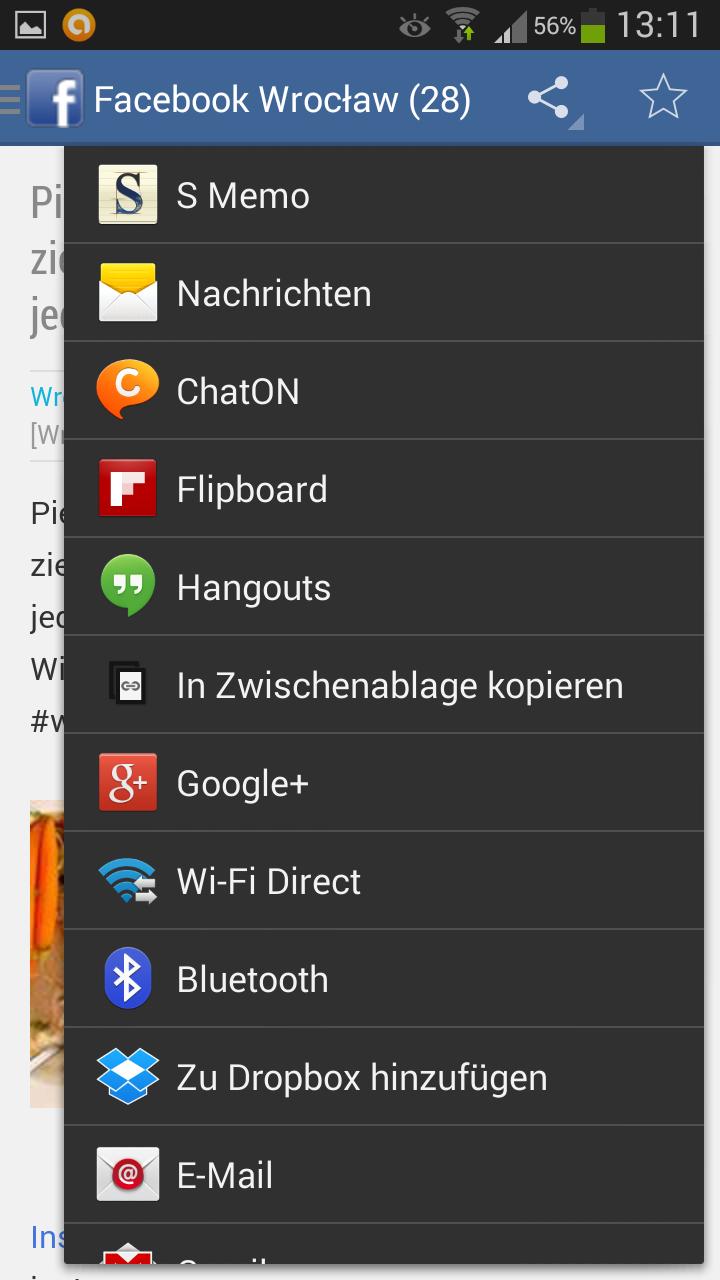Image resolution: width=720 pixels, height=1280 pixels.
Task: Share the post on Google+
Action: click(384, 783)
